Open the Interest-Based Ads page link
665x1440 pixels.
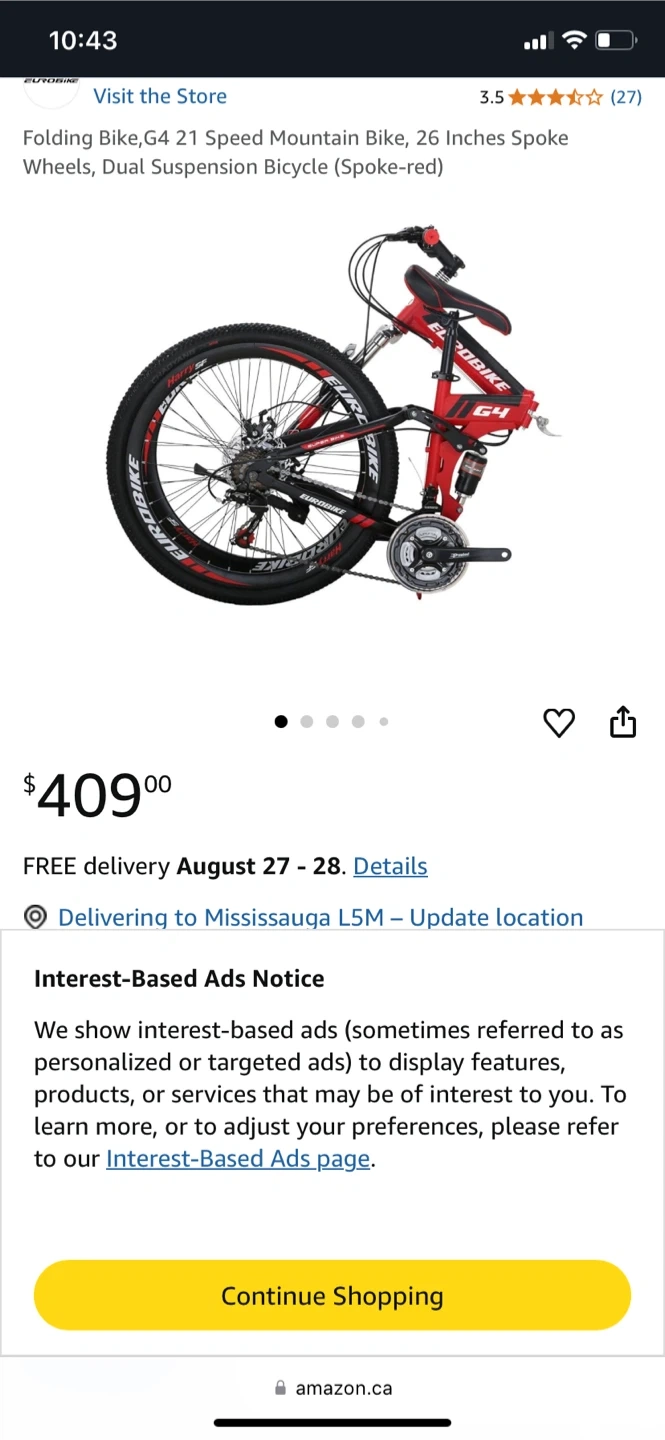(238, 1159)
